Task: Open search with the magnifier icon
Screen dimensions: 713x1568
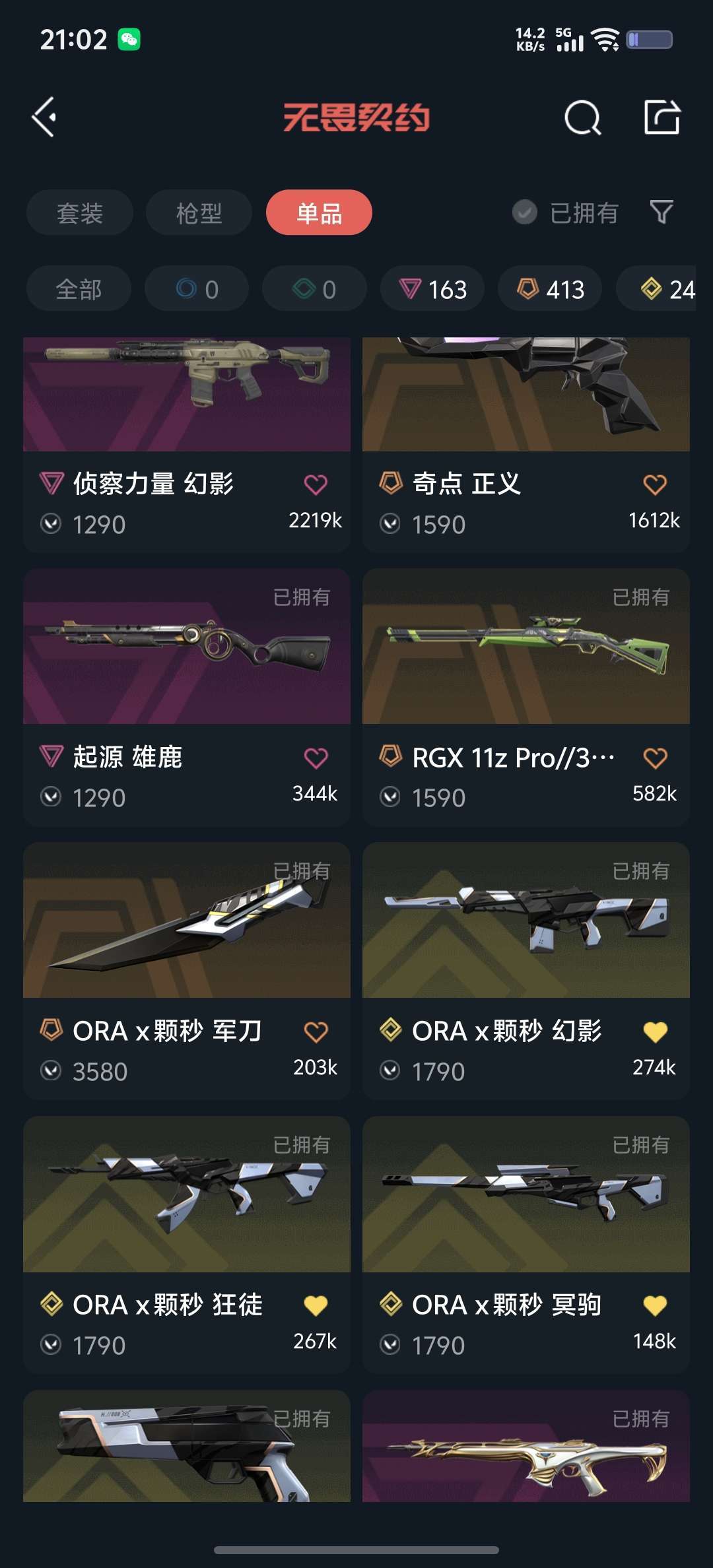Action: (x=582, y=118)
